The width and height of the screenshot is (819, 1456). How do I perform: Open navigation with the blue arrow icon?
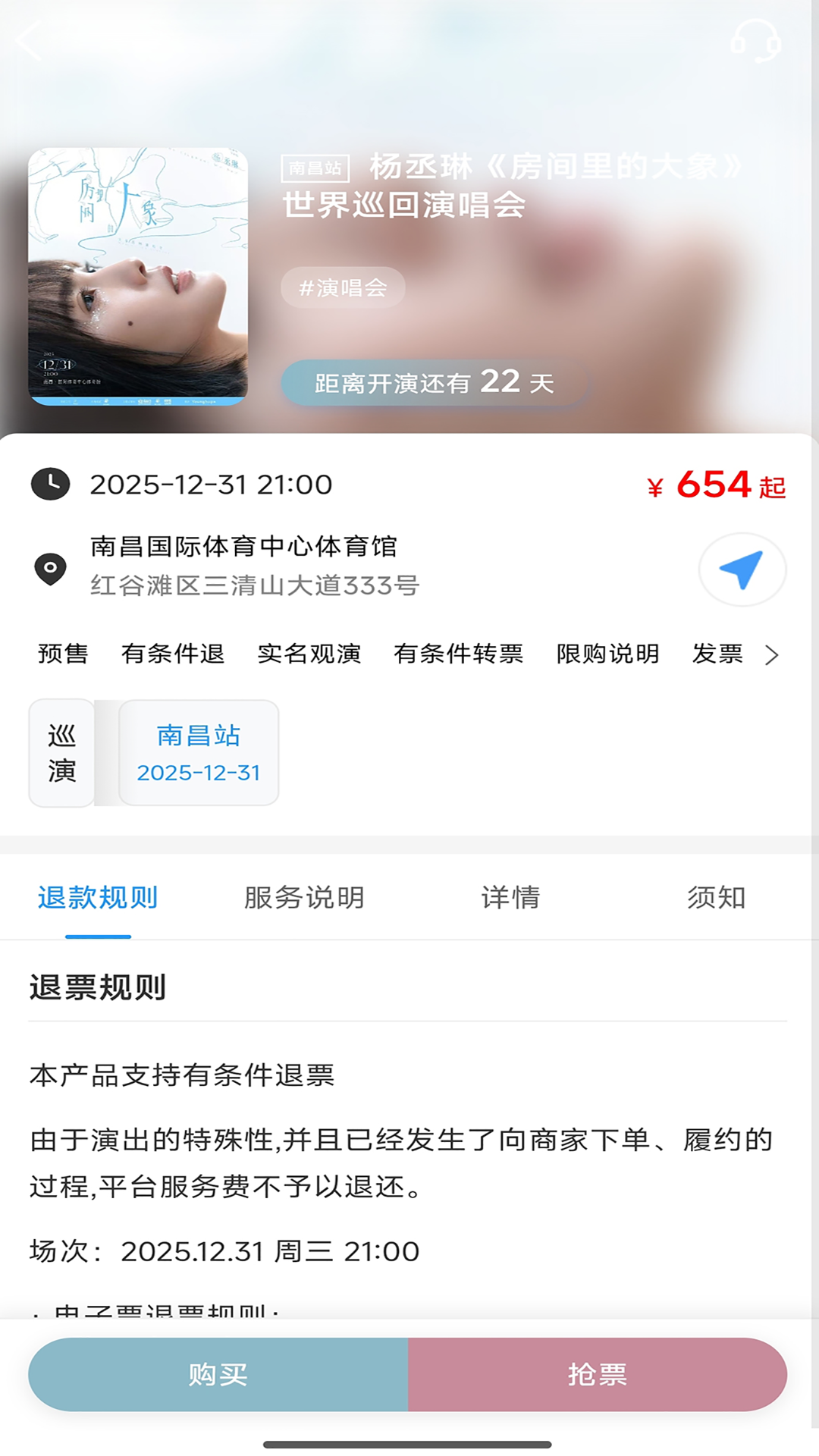click(x=742, y=570)
